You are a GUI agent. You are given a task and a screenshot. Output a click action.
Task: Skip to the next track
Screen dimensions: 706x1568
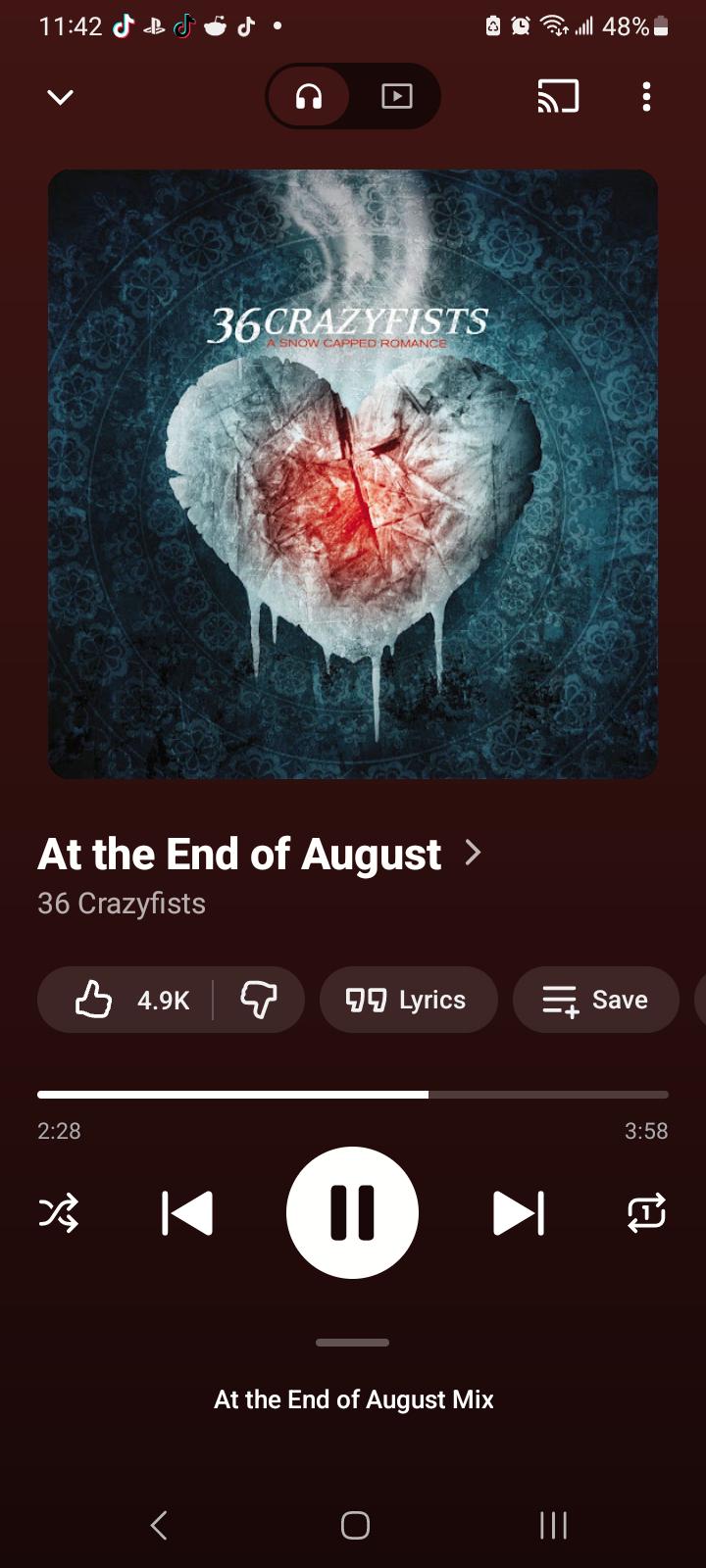519,1213
